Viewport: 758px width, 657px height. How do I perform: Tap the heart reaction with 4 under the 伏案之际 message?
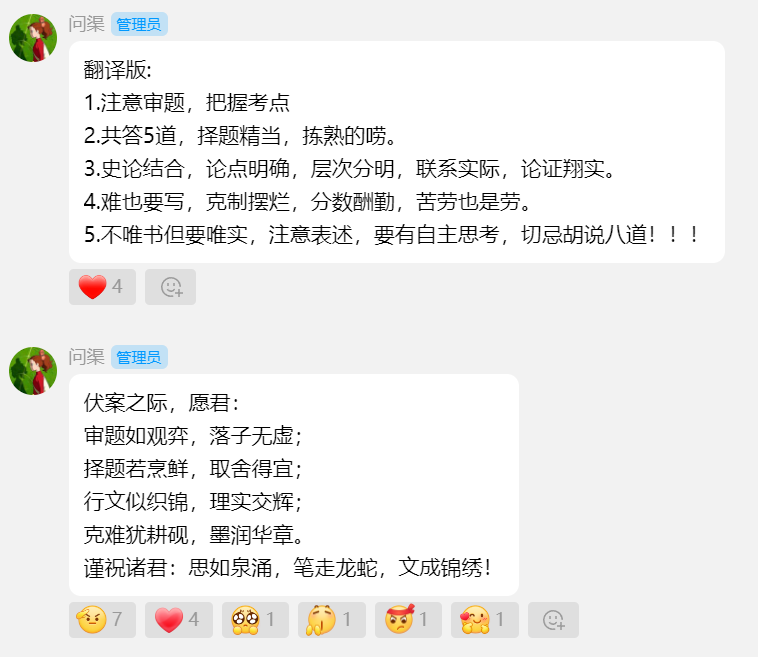tap(178, 620)
